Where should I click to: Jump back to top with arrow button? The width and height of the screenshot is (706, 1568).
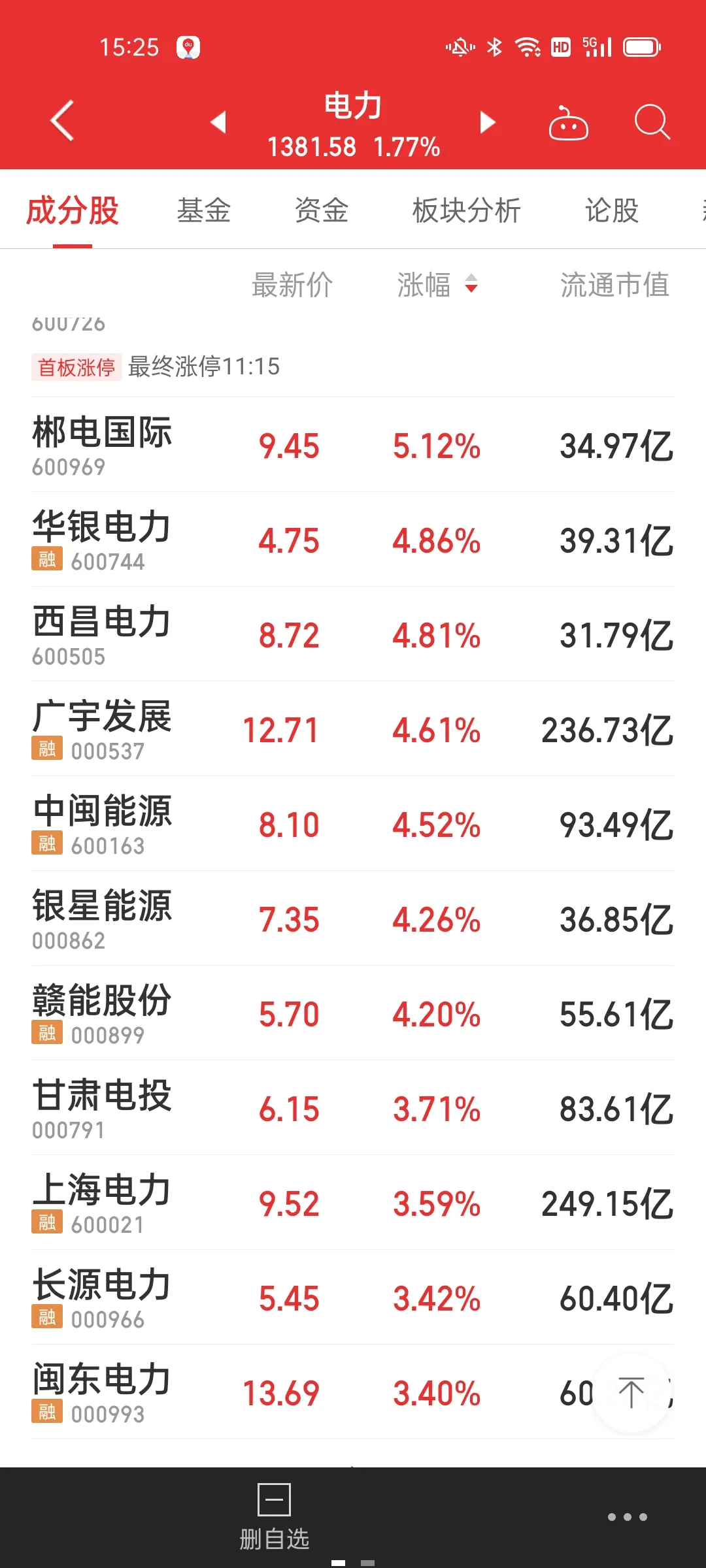[631, 1392]
